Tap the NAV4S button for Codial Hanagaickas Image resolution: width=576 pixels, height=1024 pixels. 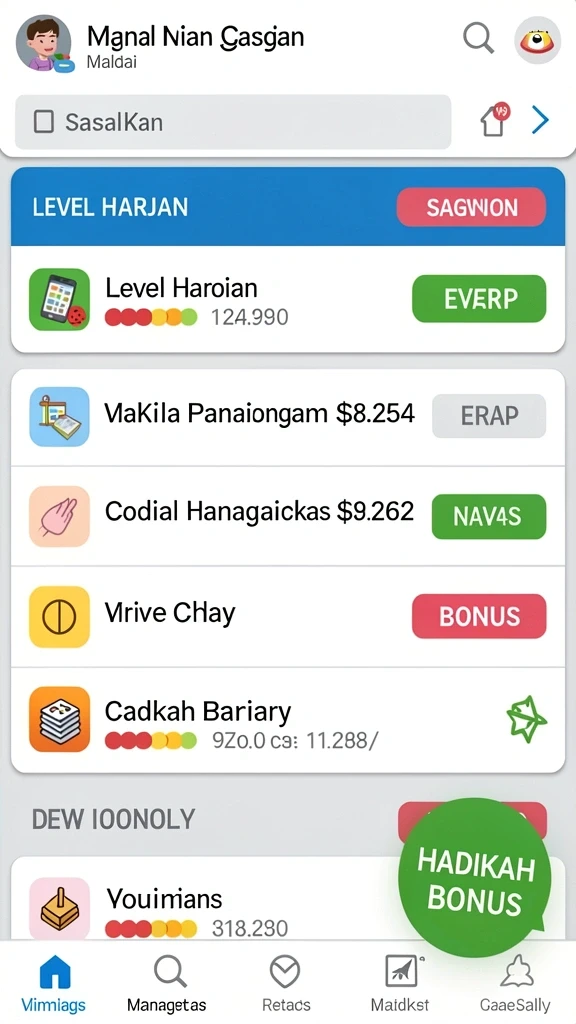tap(488, 517)
